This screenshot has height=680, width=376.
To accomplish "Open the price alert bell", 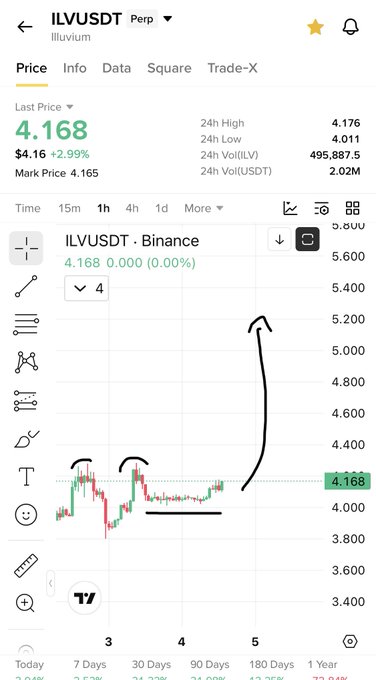I will tap(350, 27).
